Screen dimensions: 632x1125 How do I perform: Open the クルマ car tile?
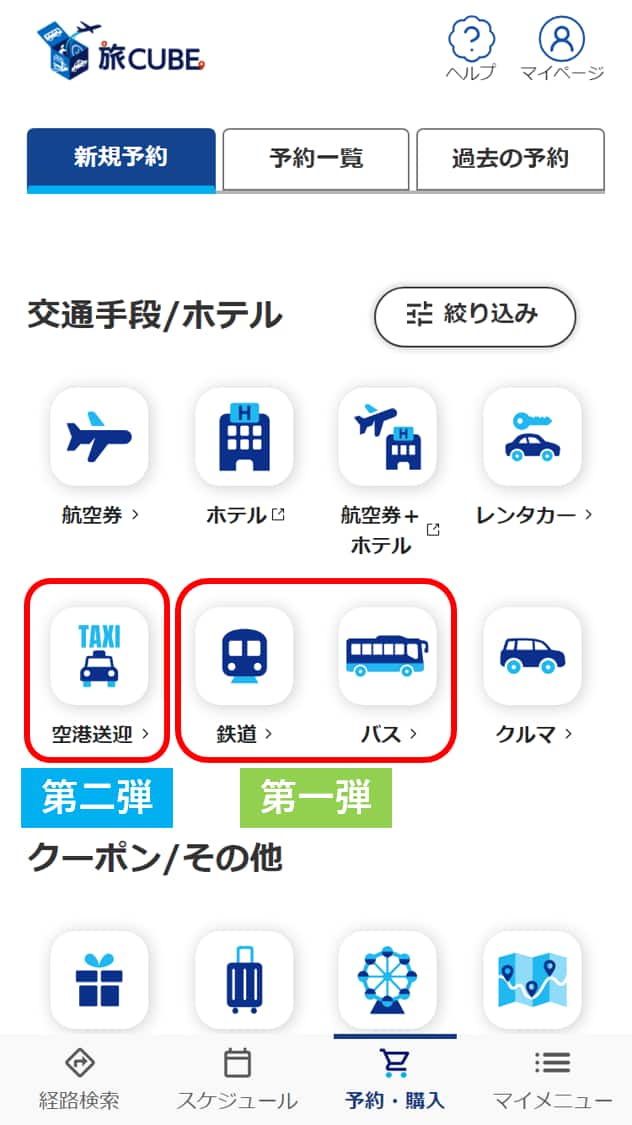coord(532,657)
